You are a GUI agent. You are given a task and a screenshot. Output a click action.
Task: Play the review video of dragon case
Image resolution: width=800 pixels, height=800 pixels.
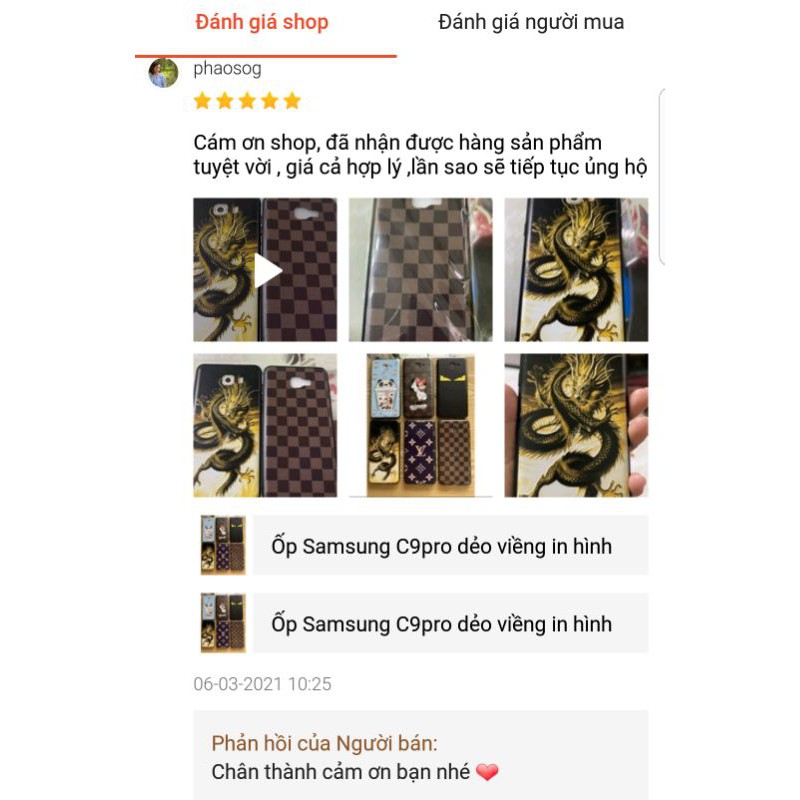[266, 270]
